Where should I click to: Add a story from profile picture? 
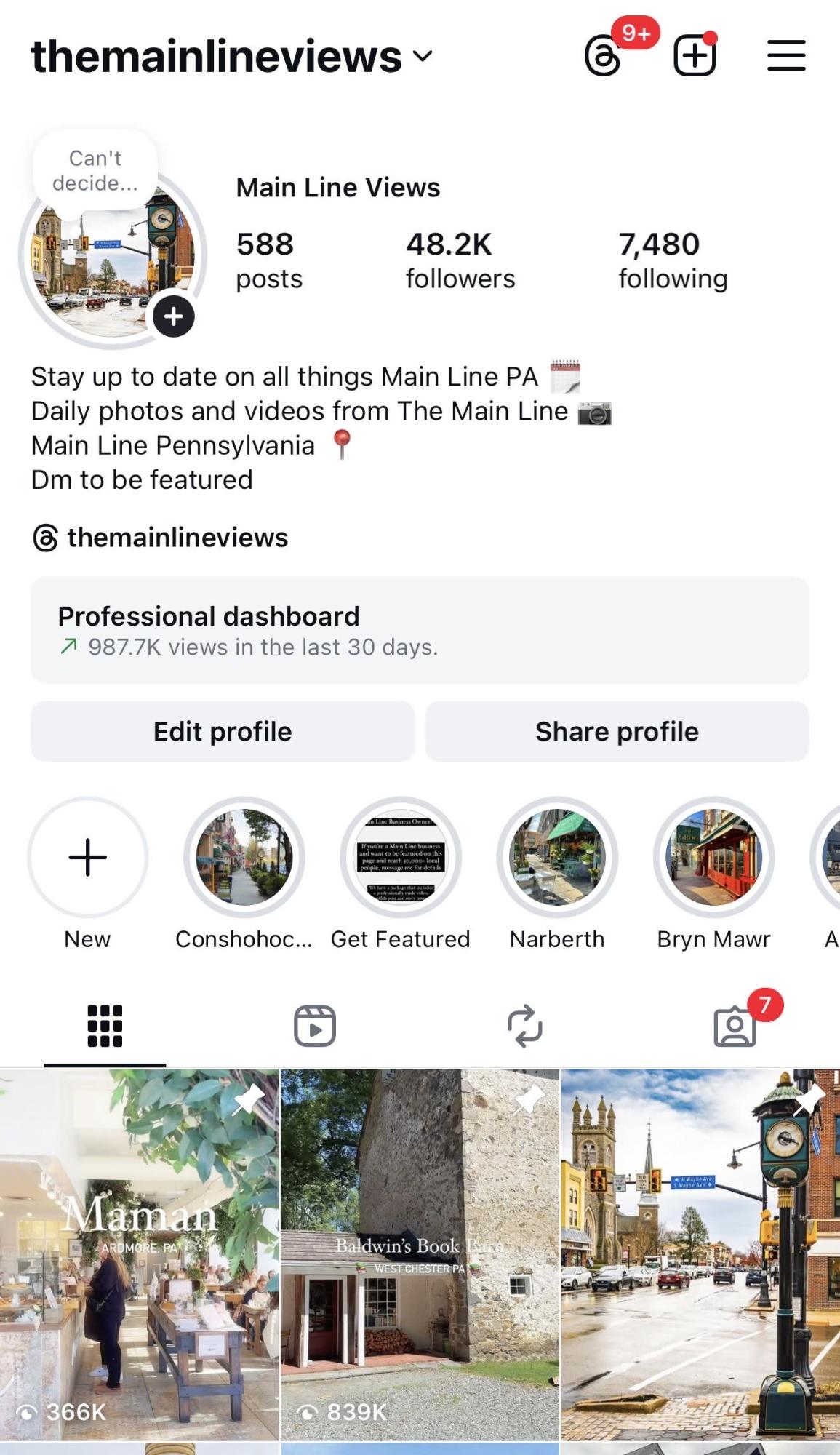click(x=173, y=316)
